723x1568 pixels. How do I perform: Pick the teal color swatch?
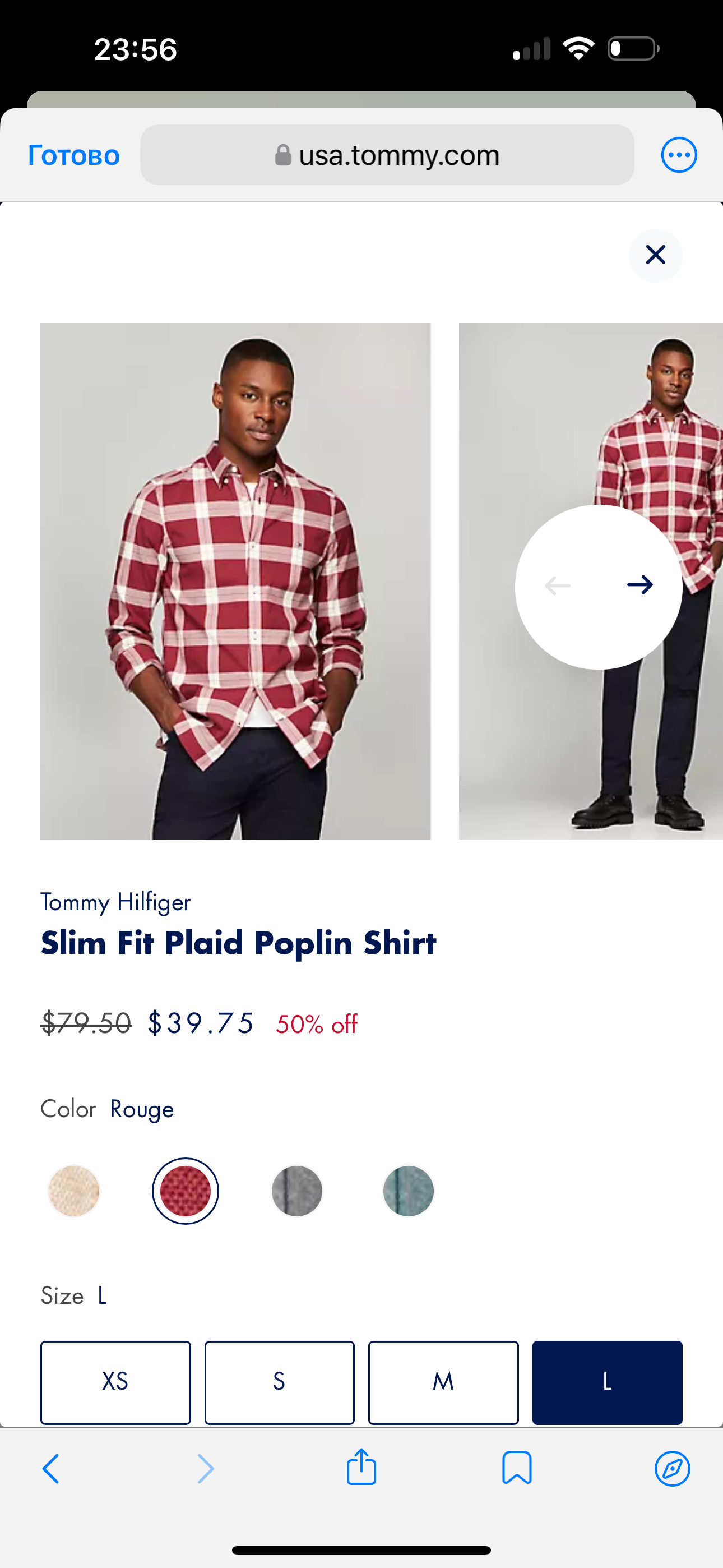click(409, 1191)
